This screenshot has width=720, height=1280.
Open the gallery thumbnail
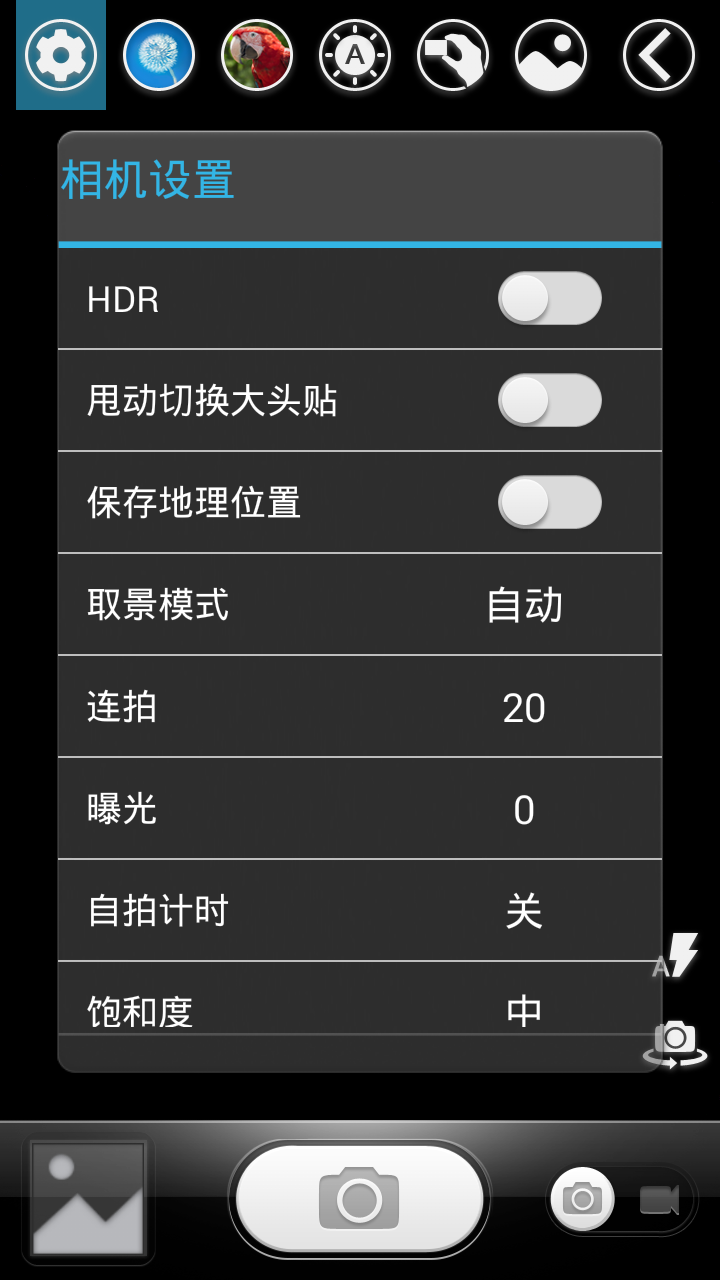88,1198
